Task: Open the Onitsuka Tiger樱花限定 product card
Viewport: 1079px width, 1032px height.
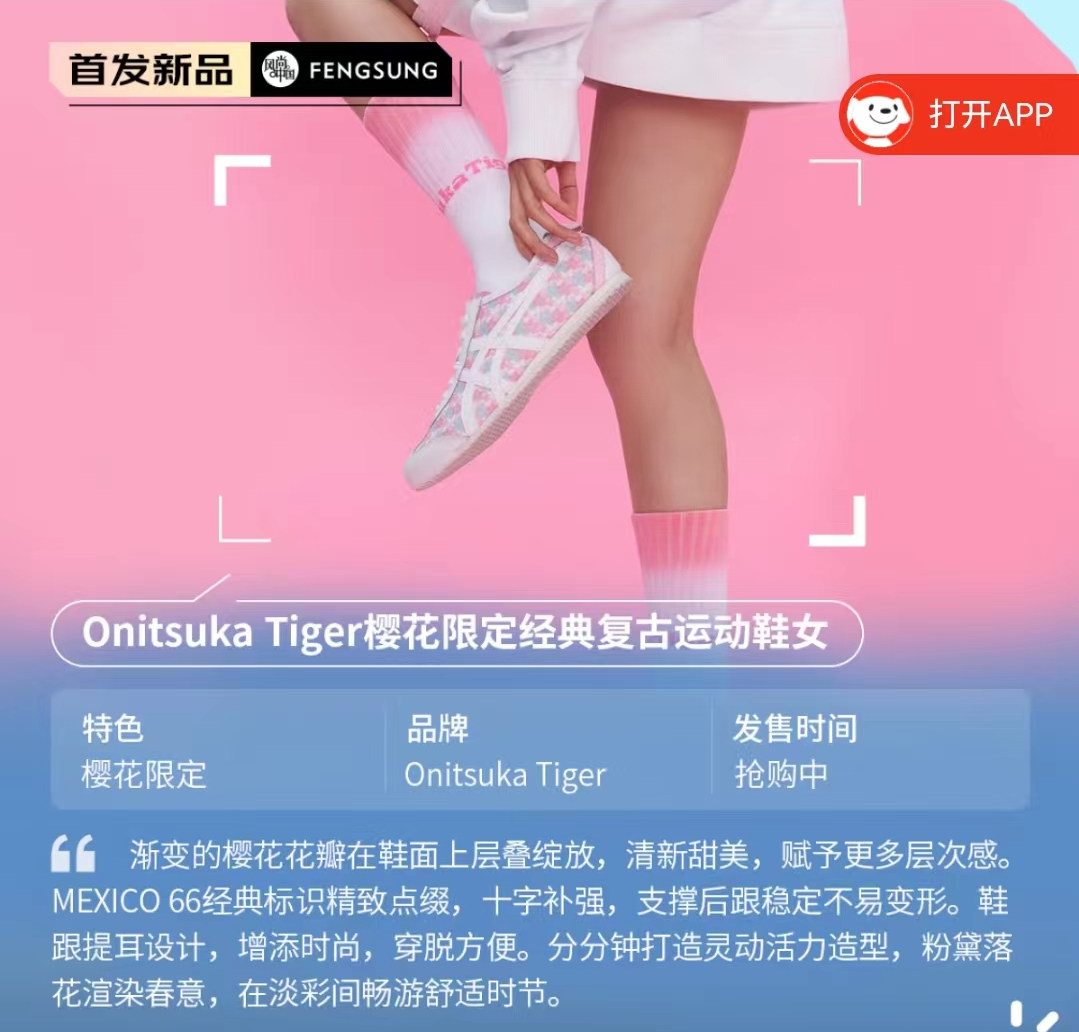Action: pyautogui.click(x=456, y=633)
